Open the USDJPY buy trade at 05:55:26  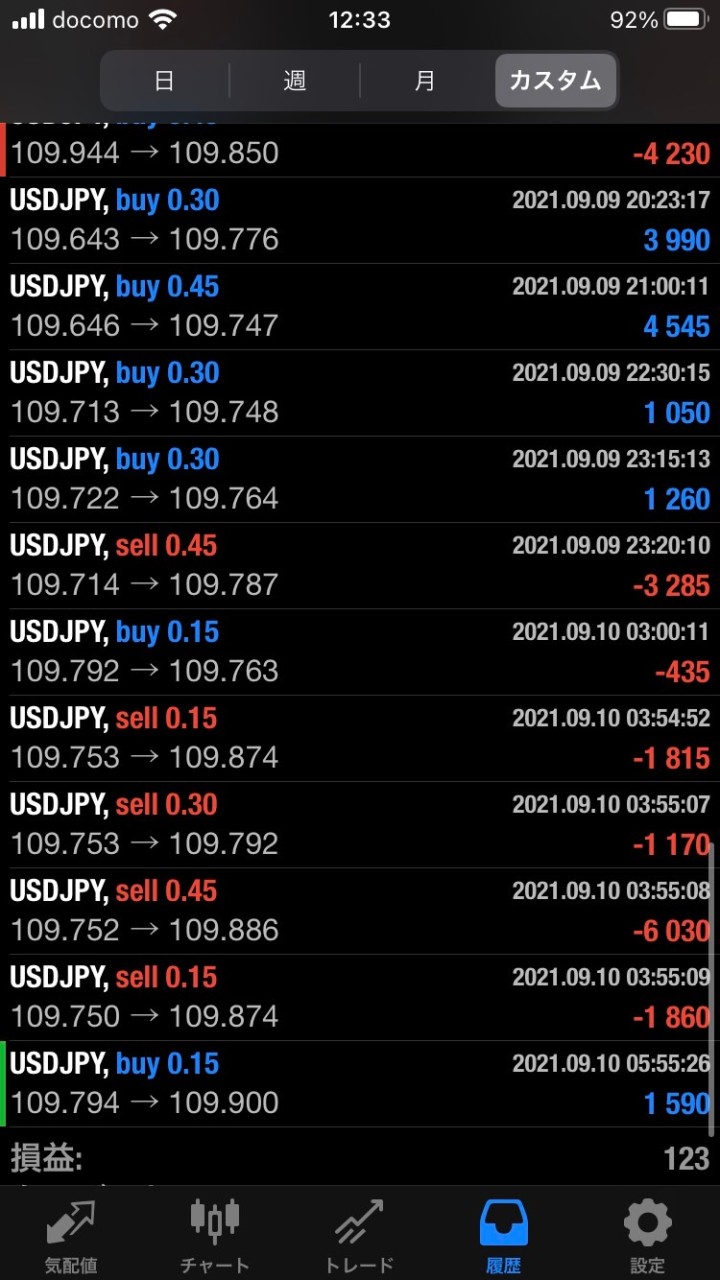[360, 1084]
